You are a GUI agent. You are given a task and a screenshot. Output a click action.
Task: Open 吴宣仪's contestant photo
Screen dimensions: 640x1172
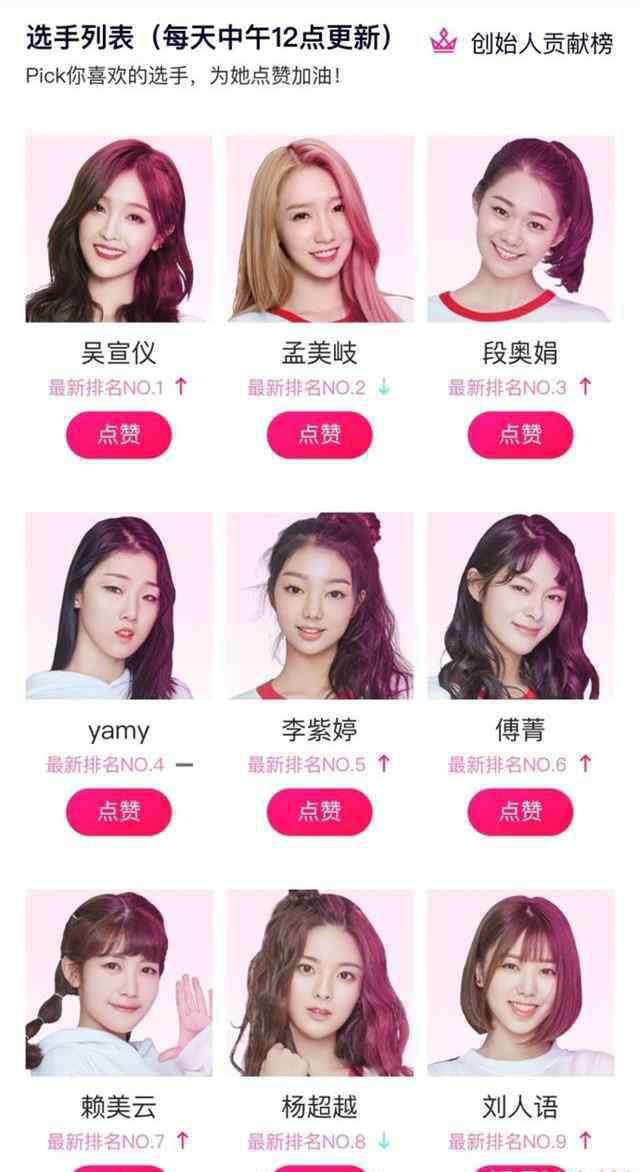coord(119,229)
